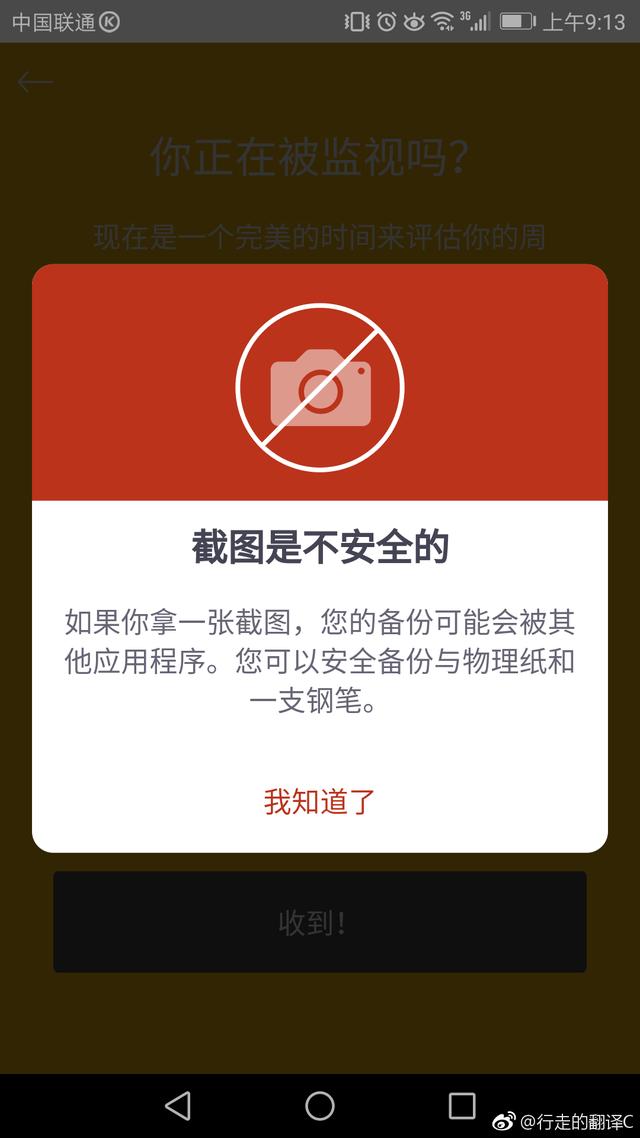The width and height of the screenshot is (640, 1138).
Task: Go back with the top arrow
Action: coord(35,82)
